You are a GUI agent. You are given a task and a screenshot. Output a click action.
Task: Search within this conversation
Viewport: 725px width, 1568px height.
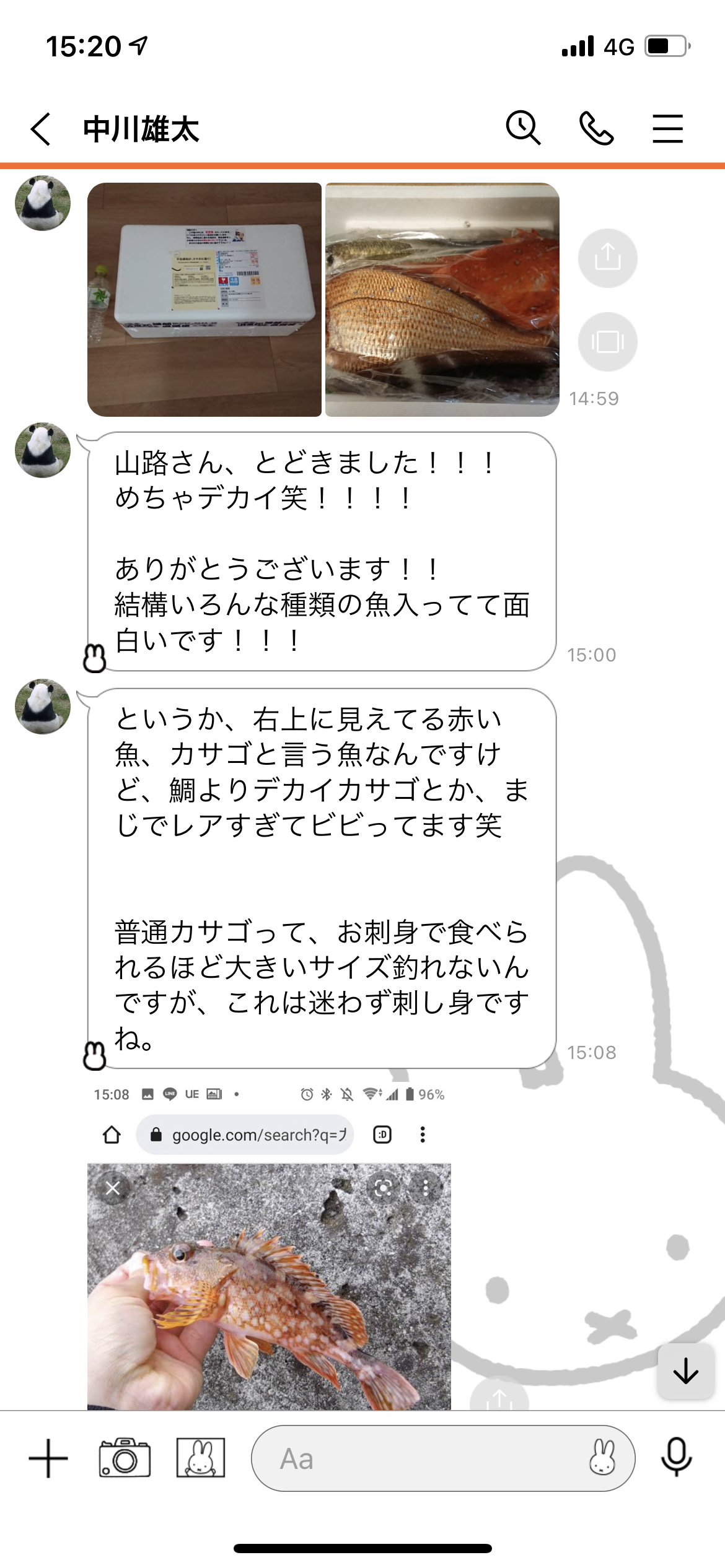pyautogui.click(x=523, y=128)
